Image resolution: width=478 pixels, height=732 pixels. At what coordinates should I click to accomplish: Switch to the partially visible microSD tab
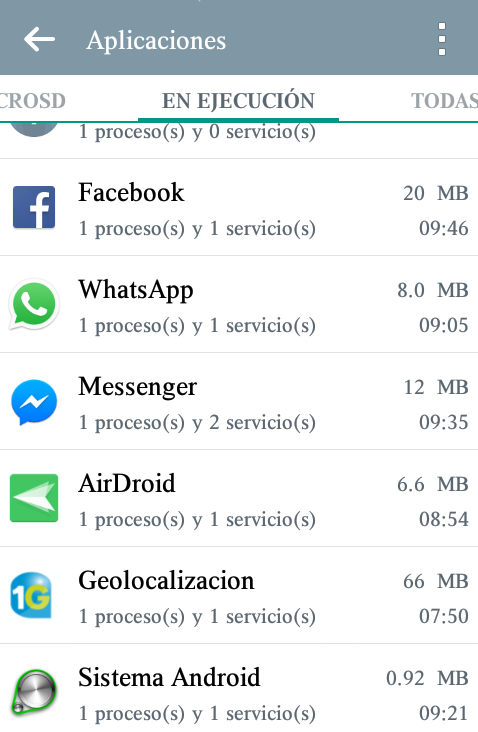click(33, 100)
